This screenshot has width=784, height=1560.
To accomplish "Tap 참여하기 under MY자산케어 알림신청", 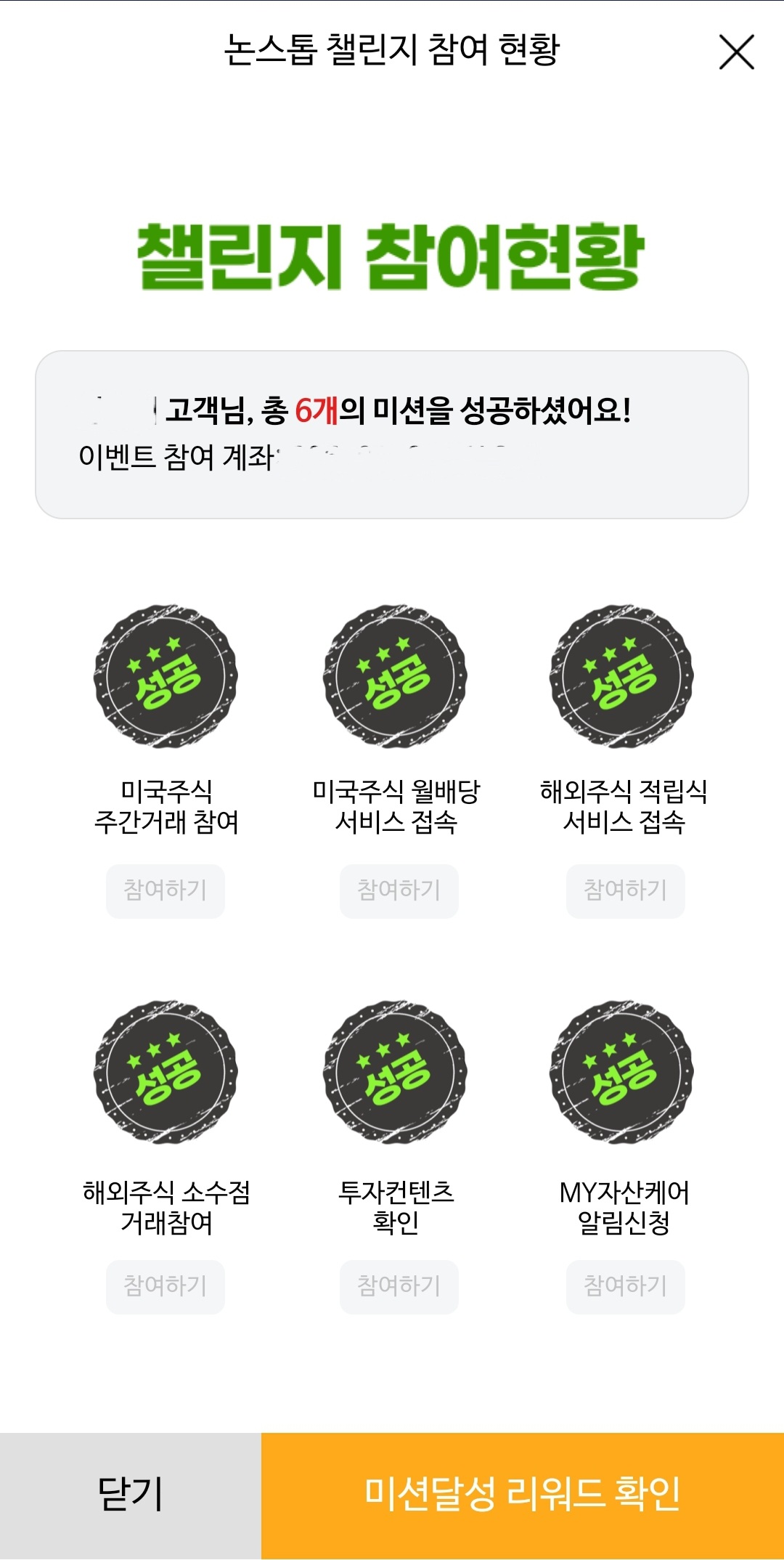I will 626,1287.
